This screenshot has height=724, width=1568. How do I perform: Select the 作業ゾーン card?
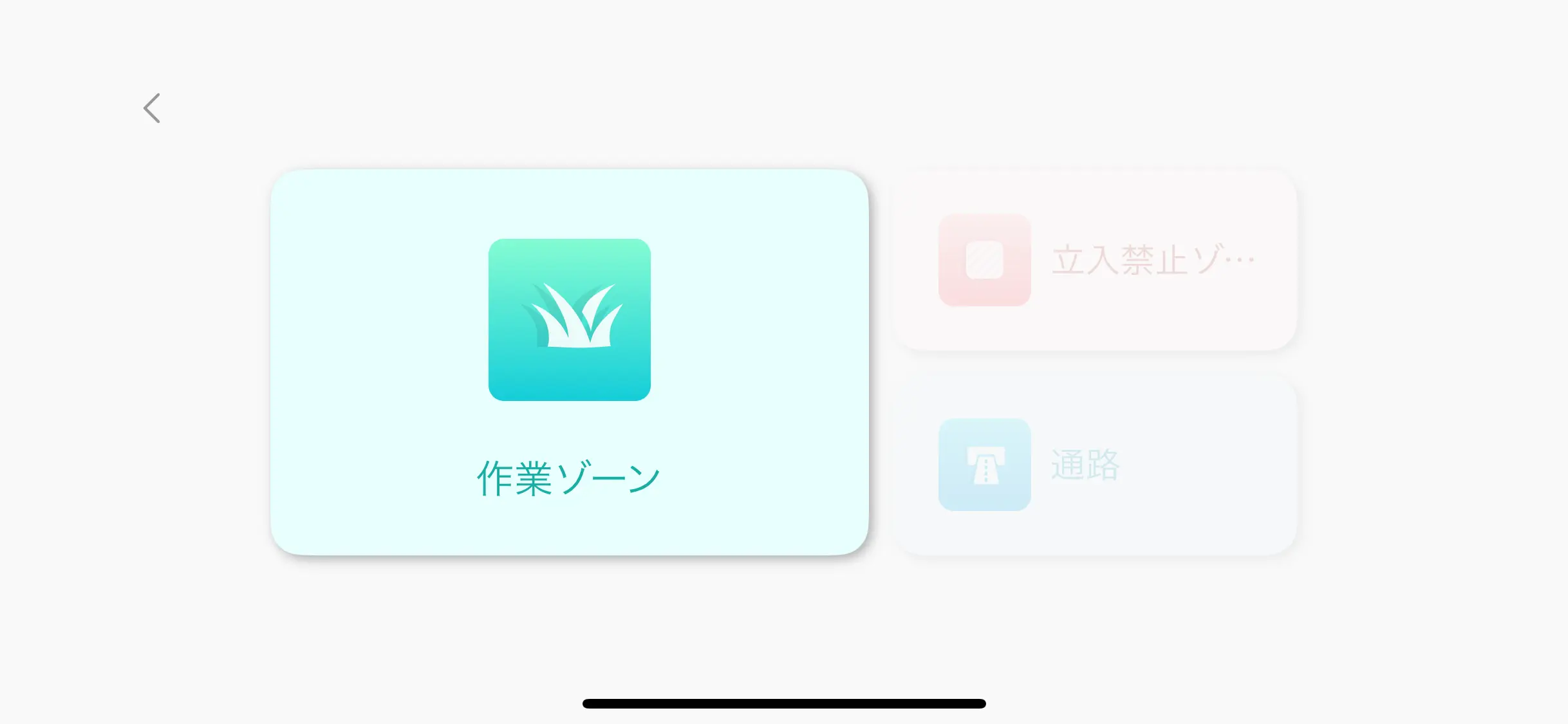(569, 362)
